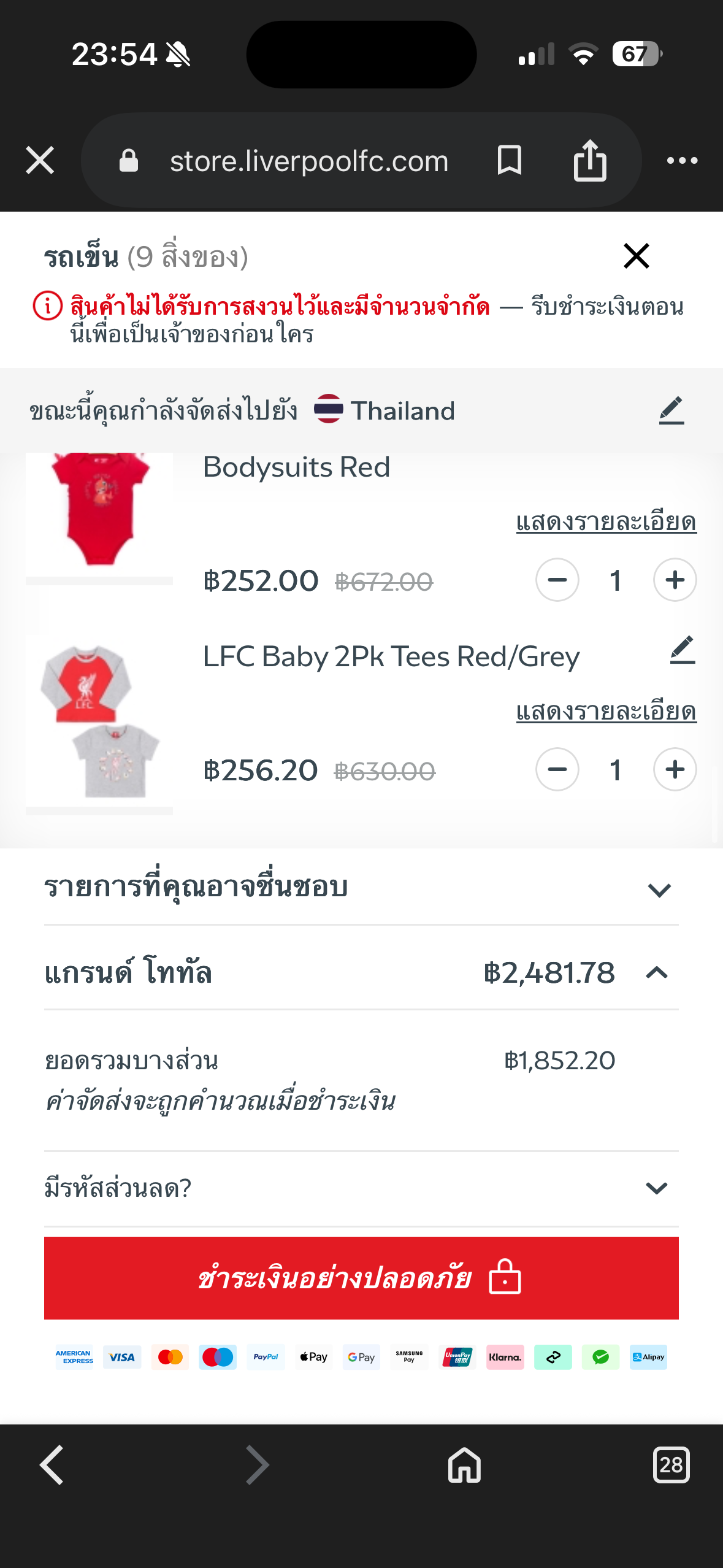Collapse the แกรนด์ โททัล summary
The width and height of the screenshot is (723, 1568).
[657, 973]
